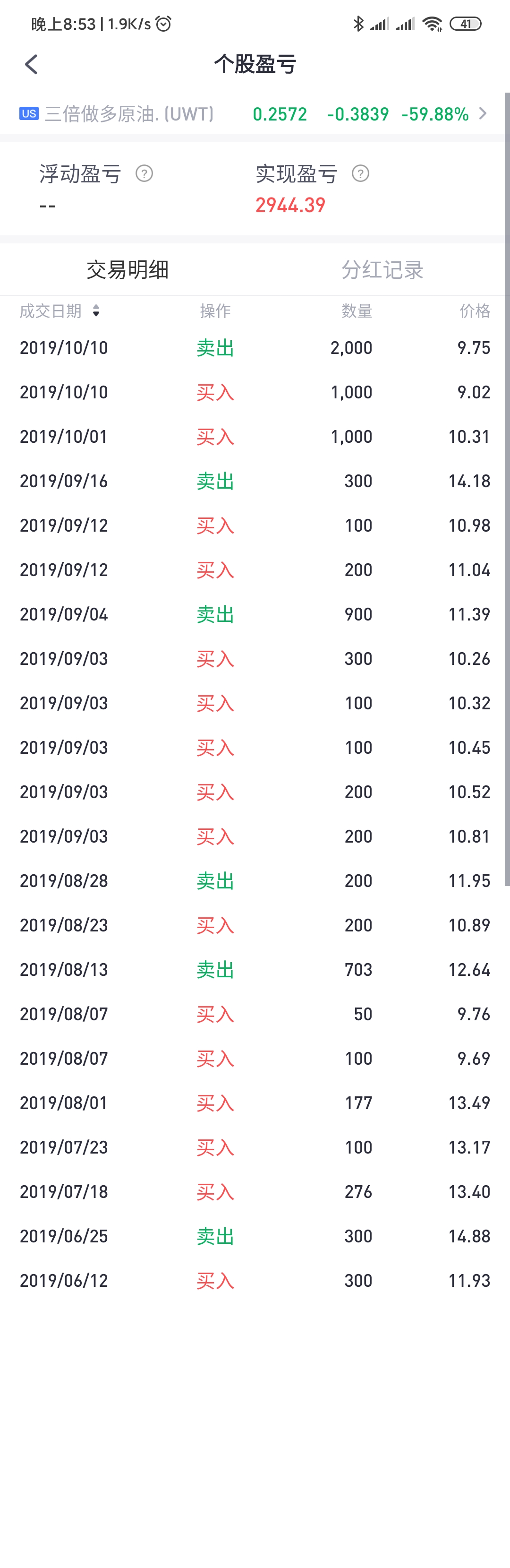
Task: Go back from the 个股盈亏 page
Action: (x=32, y=64)
